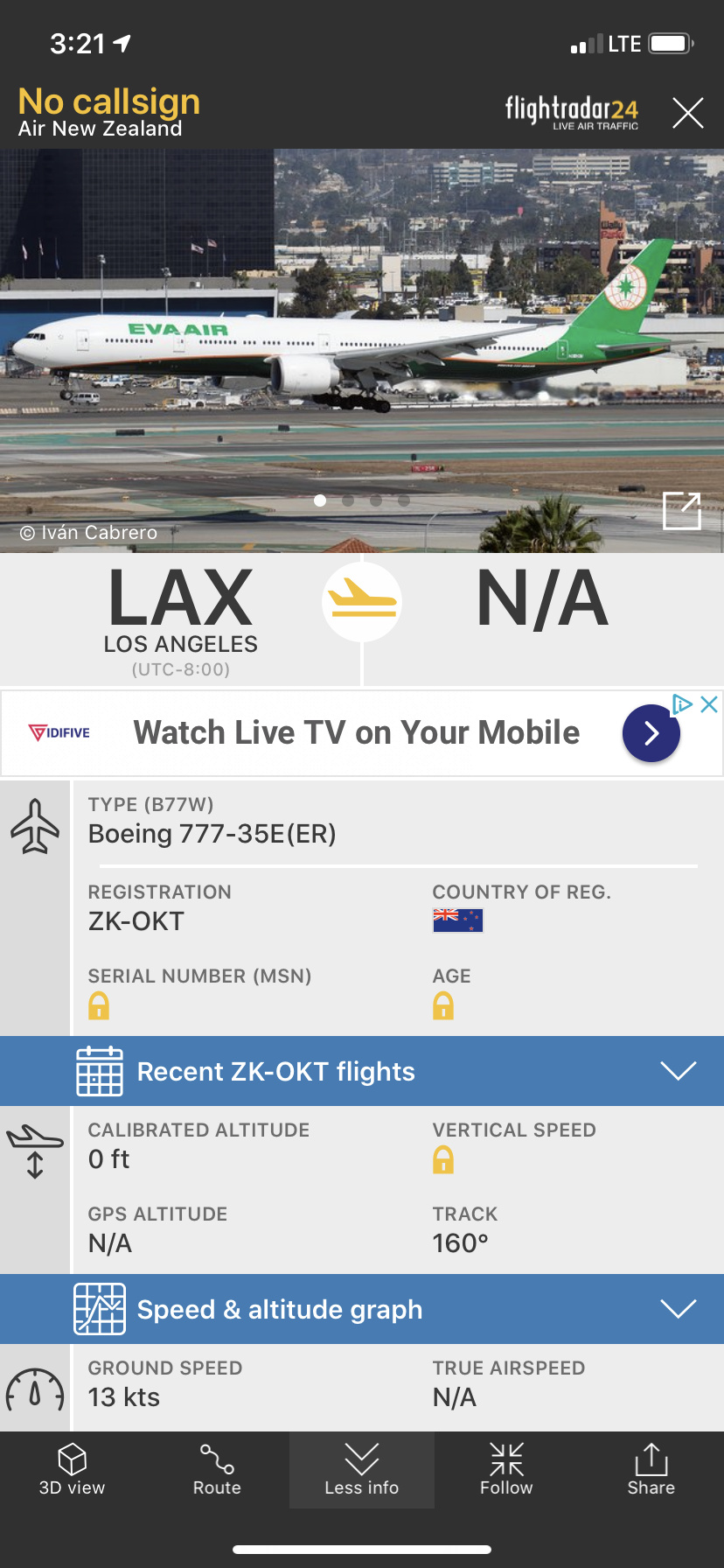Viewport: 724px width, 1568px height.
Task: Open 3D view of the flight
Action: click(72, 1471)
